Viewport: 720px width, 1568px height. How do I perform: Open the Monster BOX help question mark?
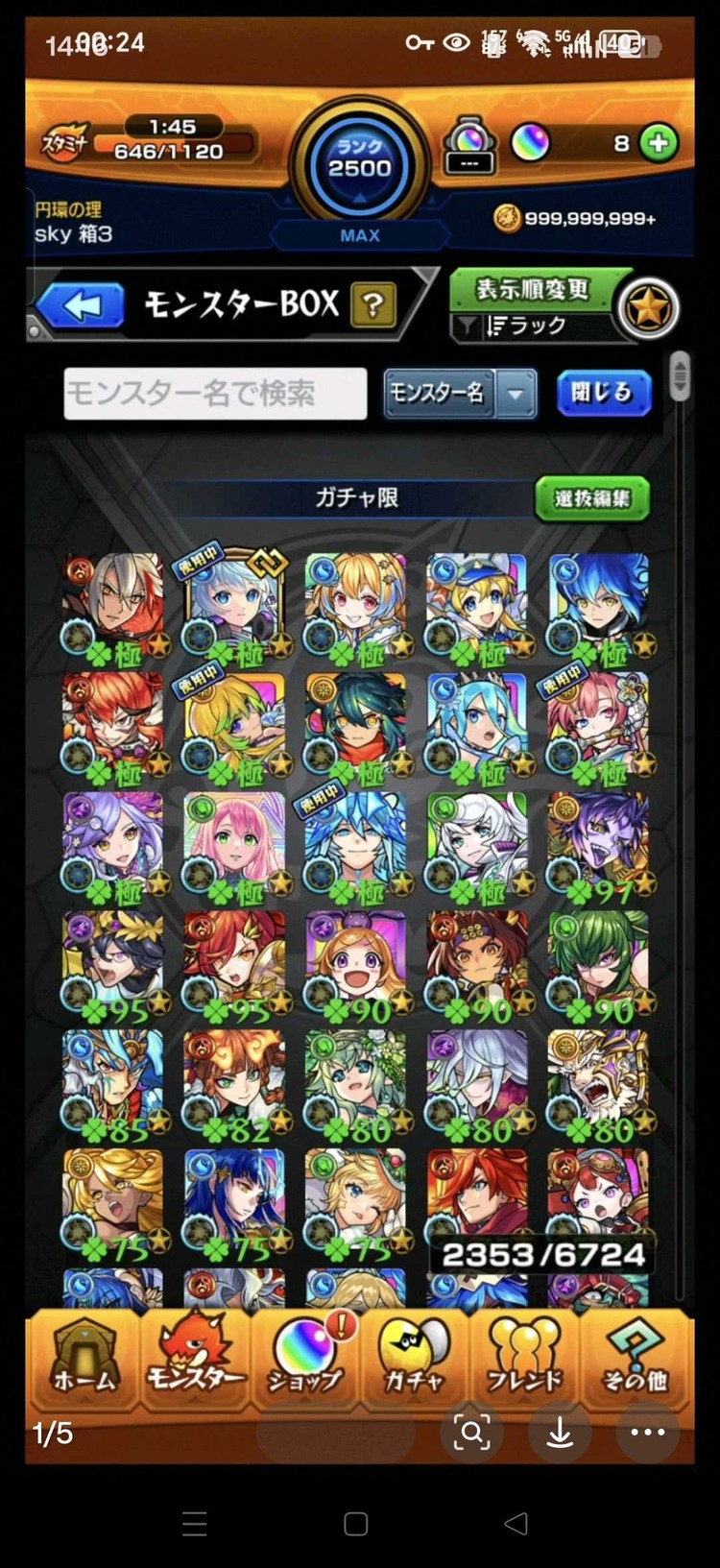373,305
